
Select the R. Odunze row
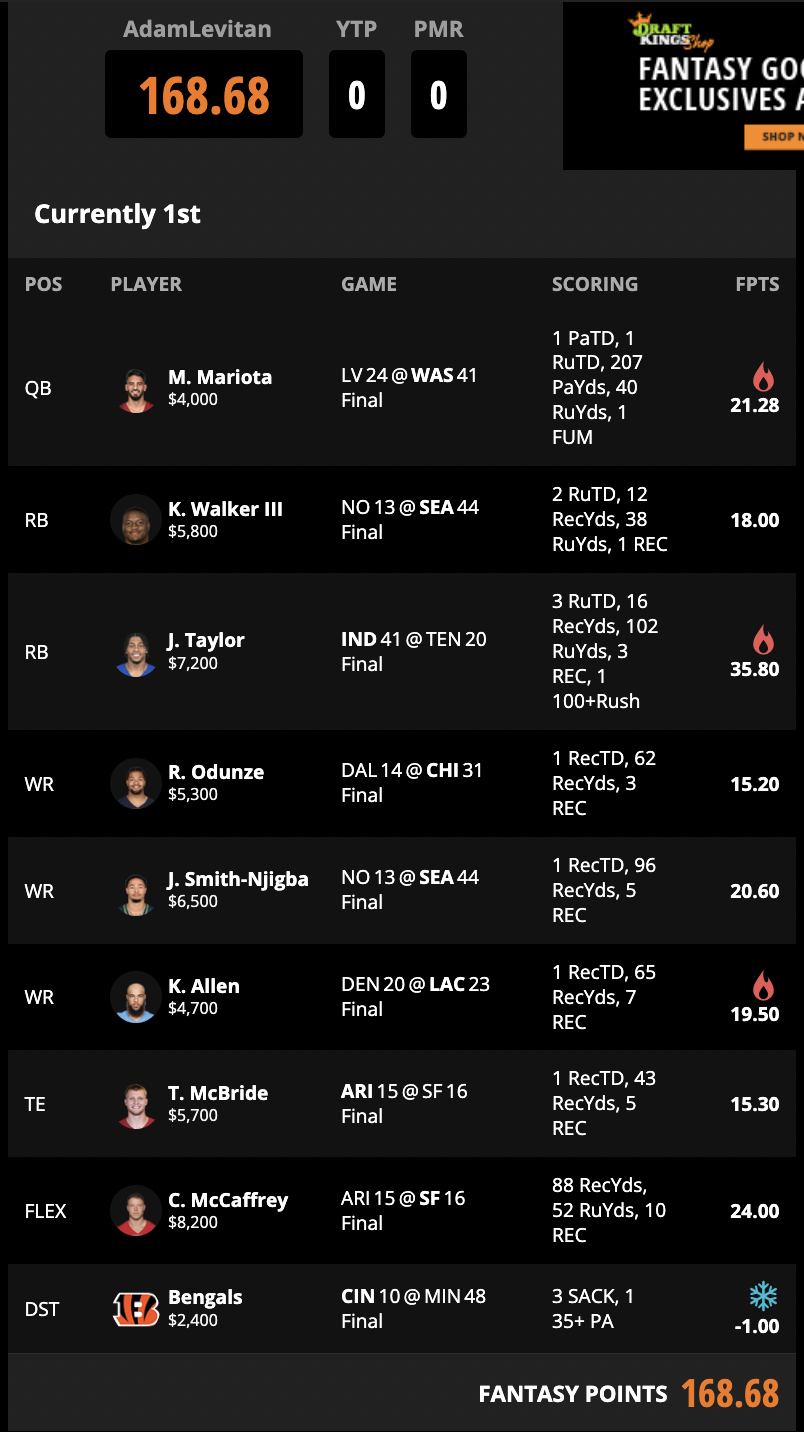[x=402, y=784]
